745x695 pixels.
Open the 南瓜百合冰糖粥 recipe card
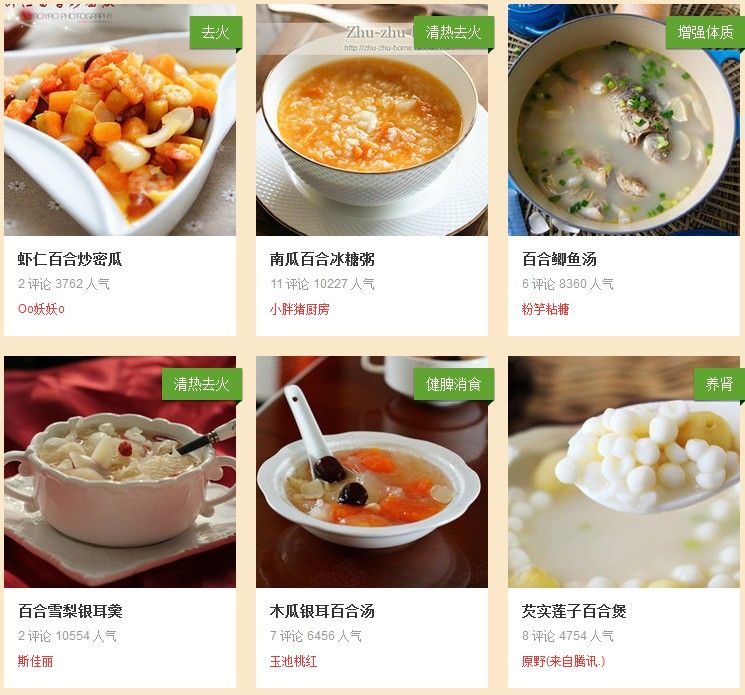322,259
